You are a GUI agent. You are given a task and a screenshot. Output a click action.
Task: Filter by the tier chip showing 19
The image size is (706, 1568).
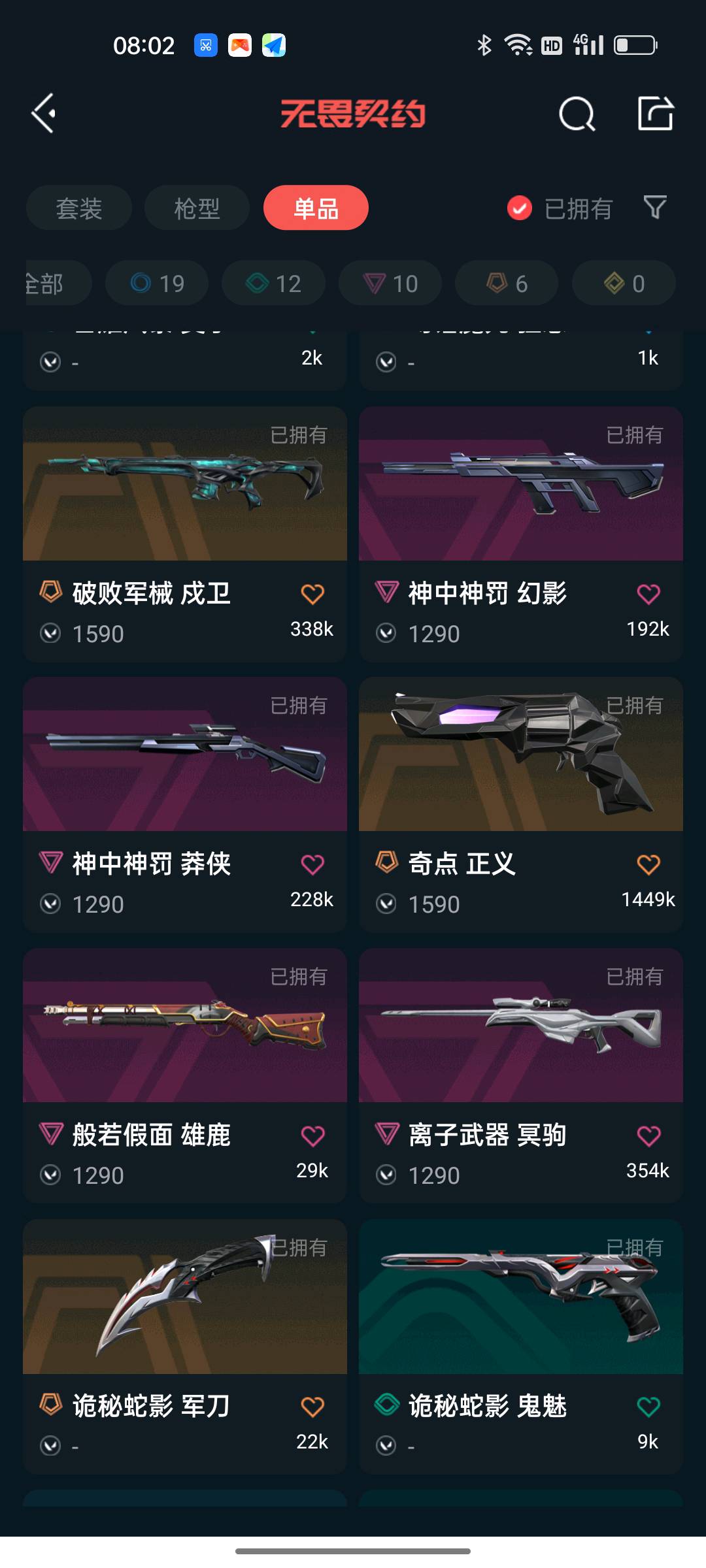(x=157, y=283)
